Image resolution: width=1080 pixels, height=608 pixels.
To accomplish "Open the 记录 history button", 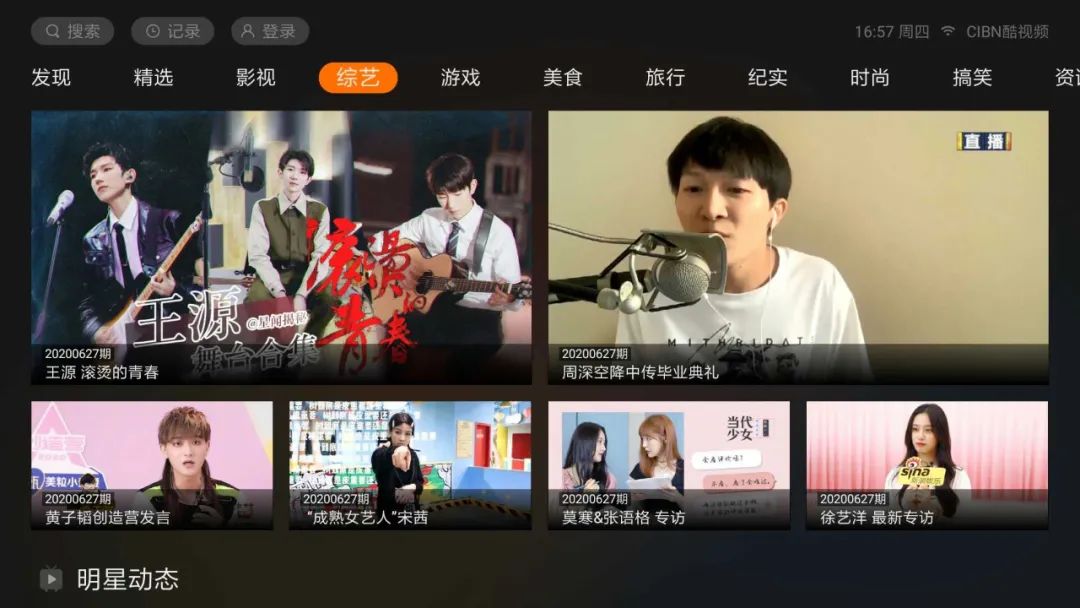I will pyautogui.click(x=172, y=31).
